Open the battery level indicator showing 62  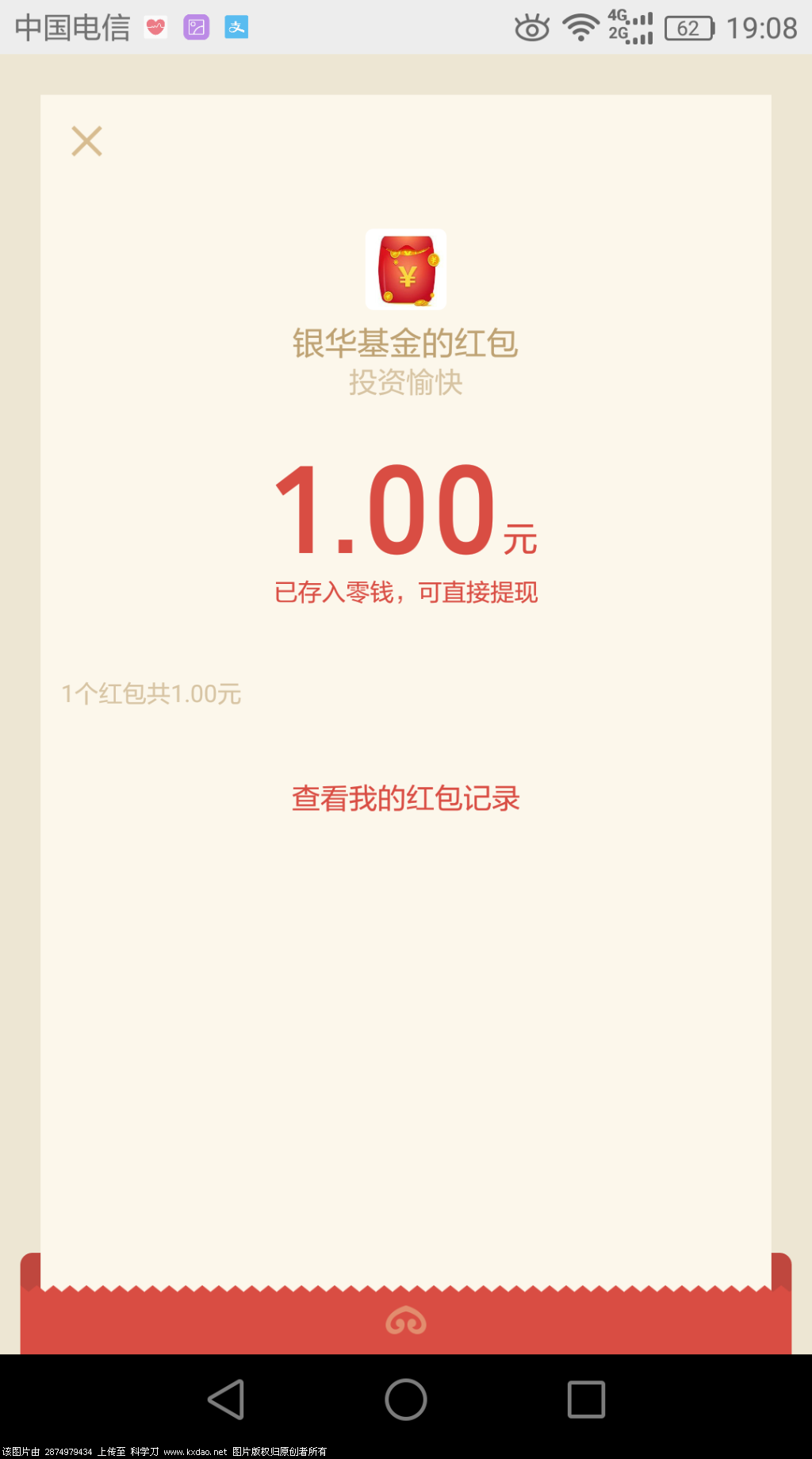click(687, 26)
